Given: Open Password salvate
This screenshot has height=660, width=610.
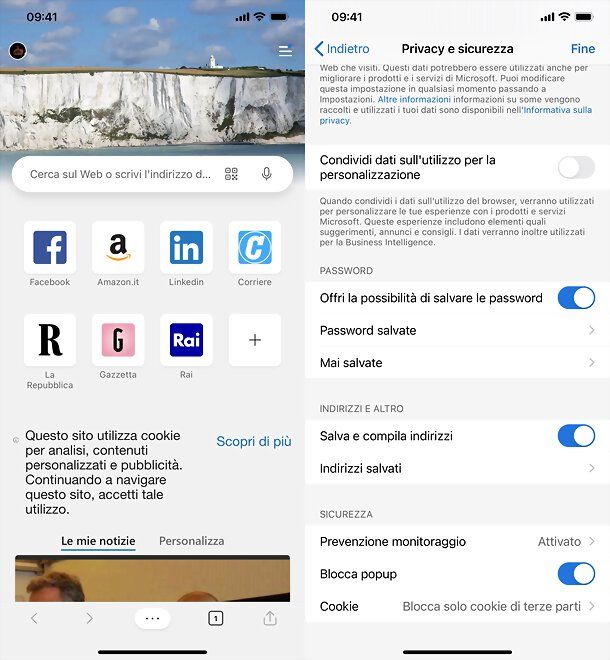Looking at the screenshot, I should coord(456,330).
